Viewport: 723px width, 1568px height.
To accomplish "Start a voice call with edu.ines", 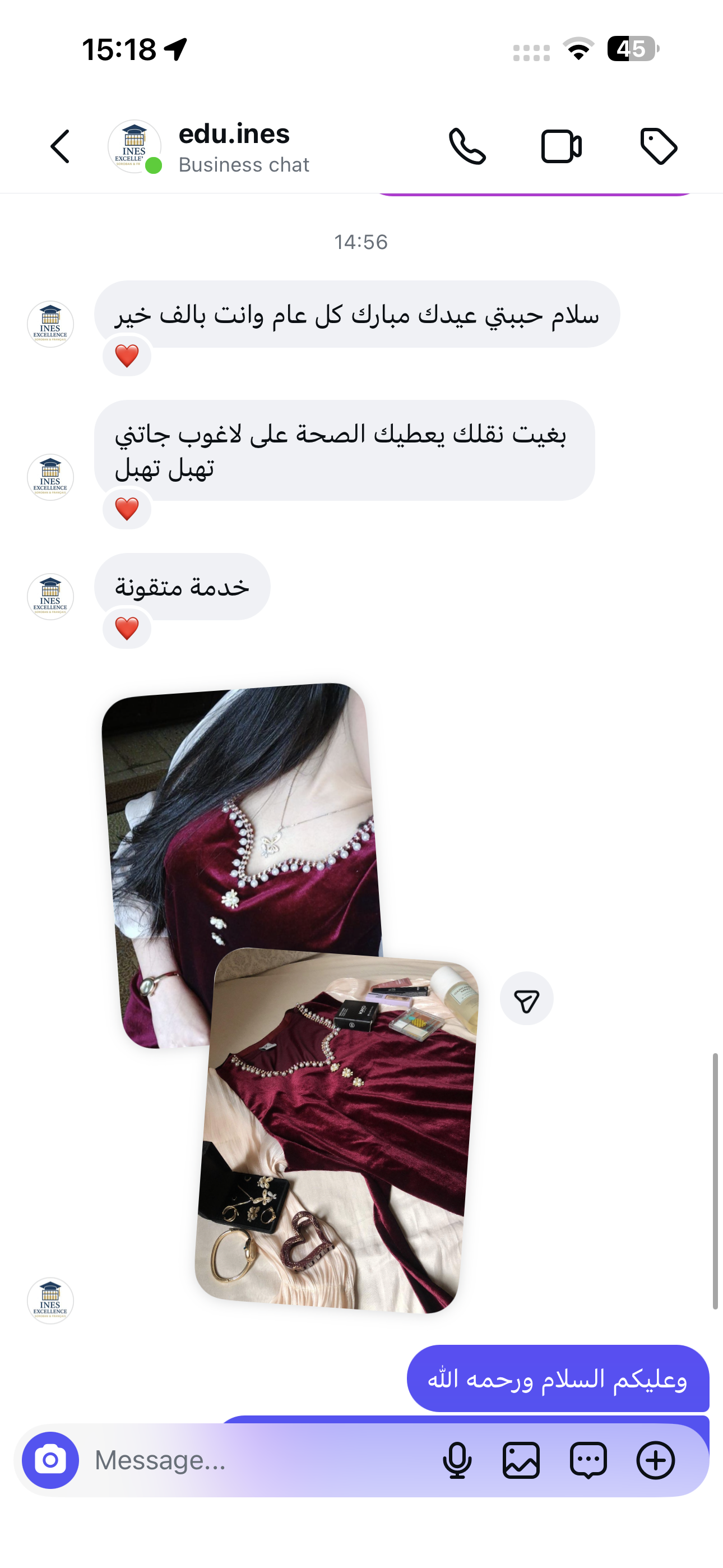I will (x=467, y=147).
